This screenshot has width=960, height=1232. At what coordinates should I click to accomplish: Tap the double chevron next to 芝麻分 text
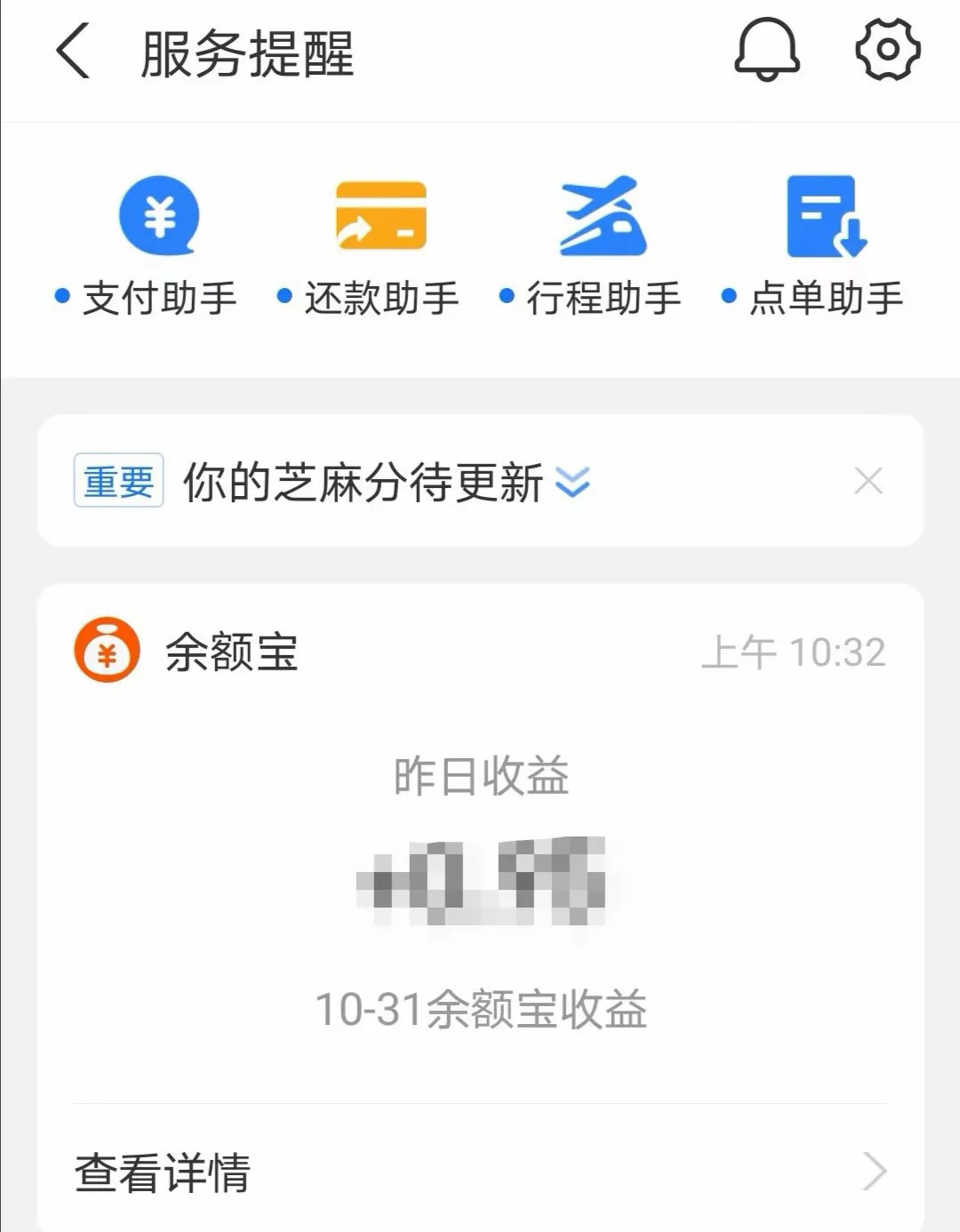pyautogui.click(x=574, y=481)
